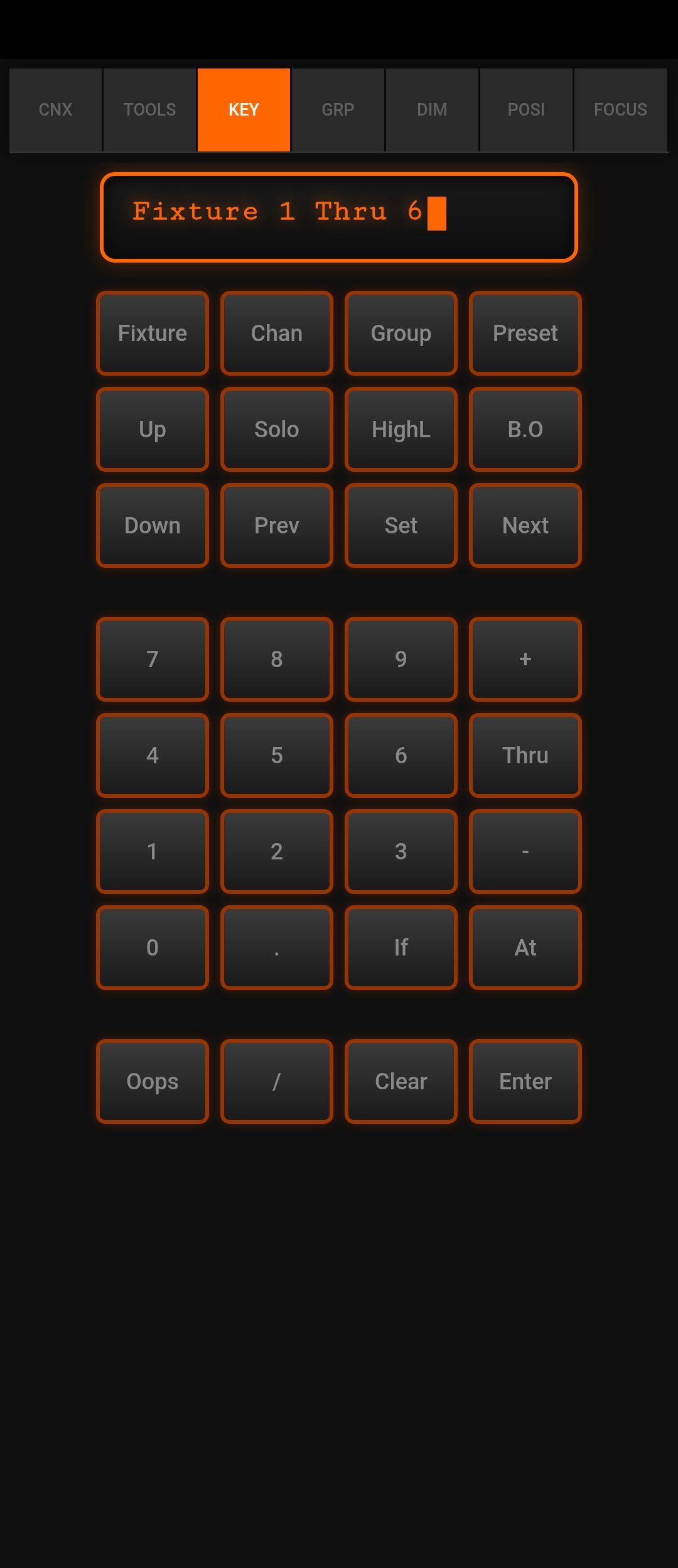The width and height of the screenshot is (678, 1568).
Task: Open the POSI tab
Action: 526,109
